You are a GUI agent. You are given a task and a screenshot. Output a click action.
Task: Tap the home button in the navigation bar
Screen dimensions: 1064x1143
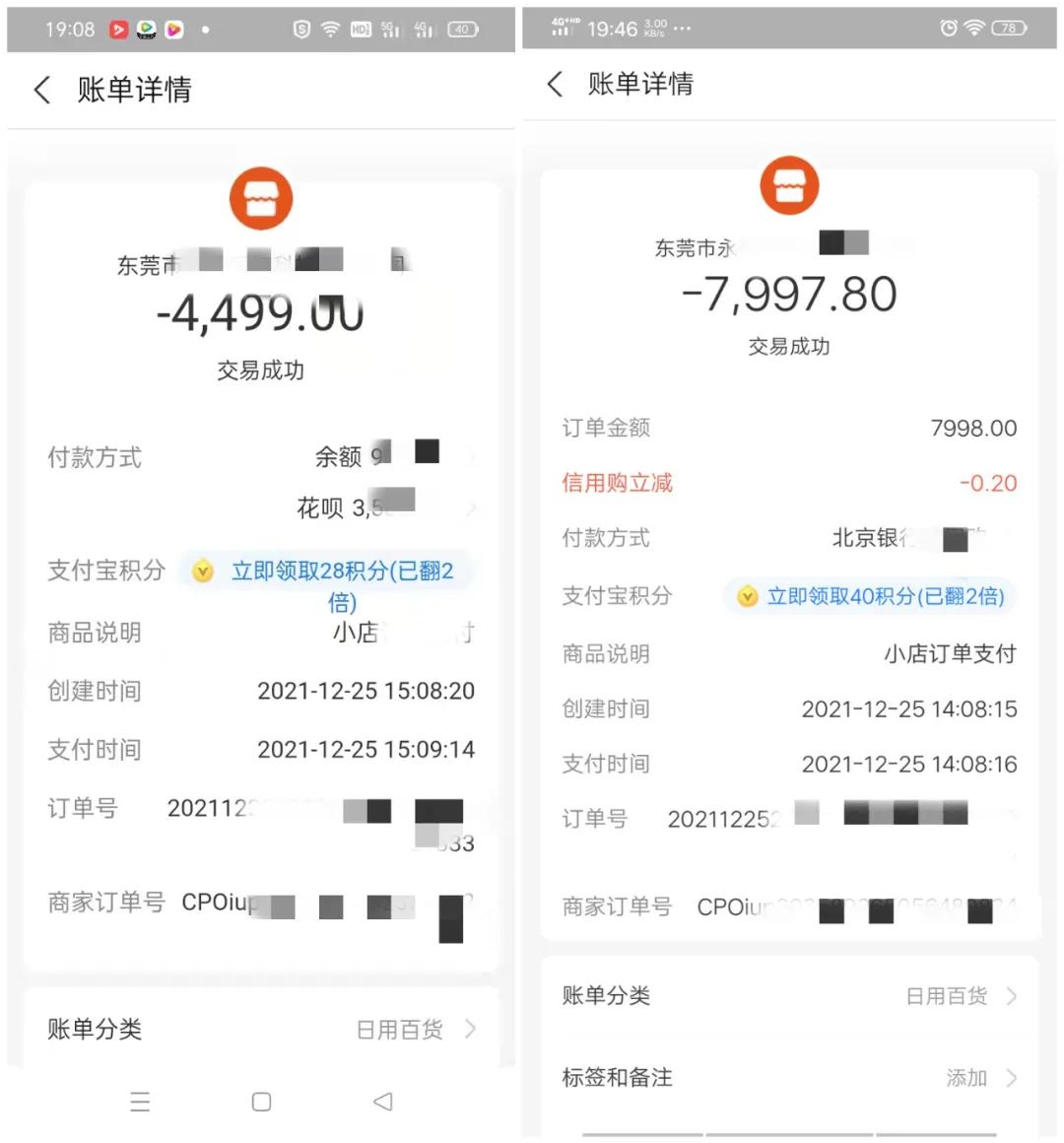point(260,1102)
